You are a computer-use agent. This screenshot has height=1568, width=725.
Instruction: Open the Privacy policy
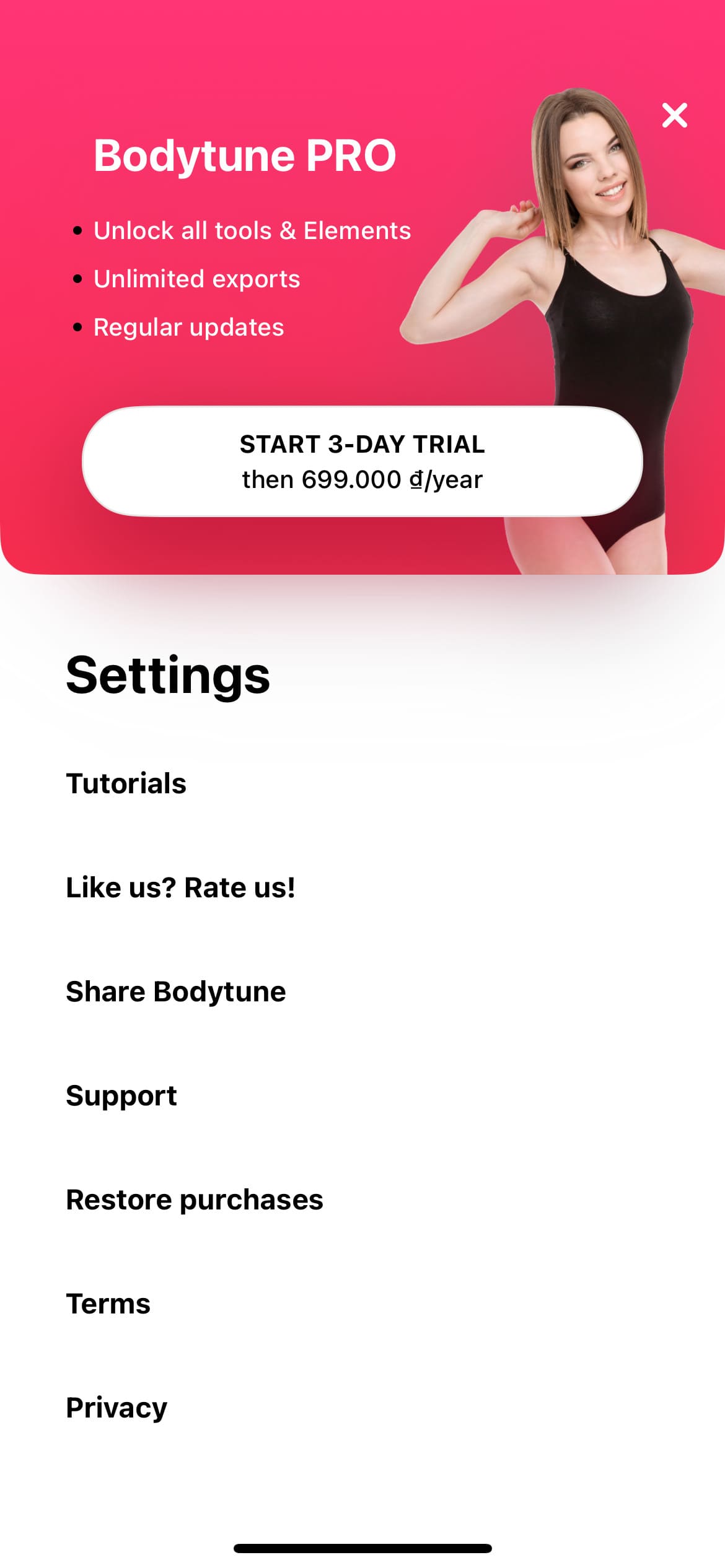coord(116,1406)
